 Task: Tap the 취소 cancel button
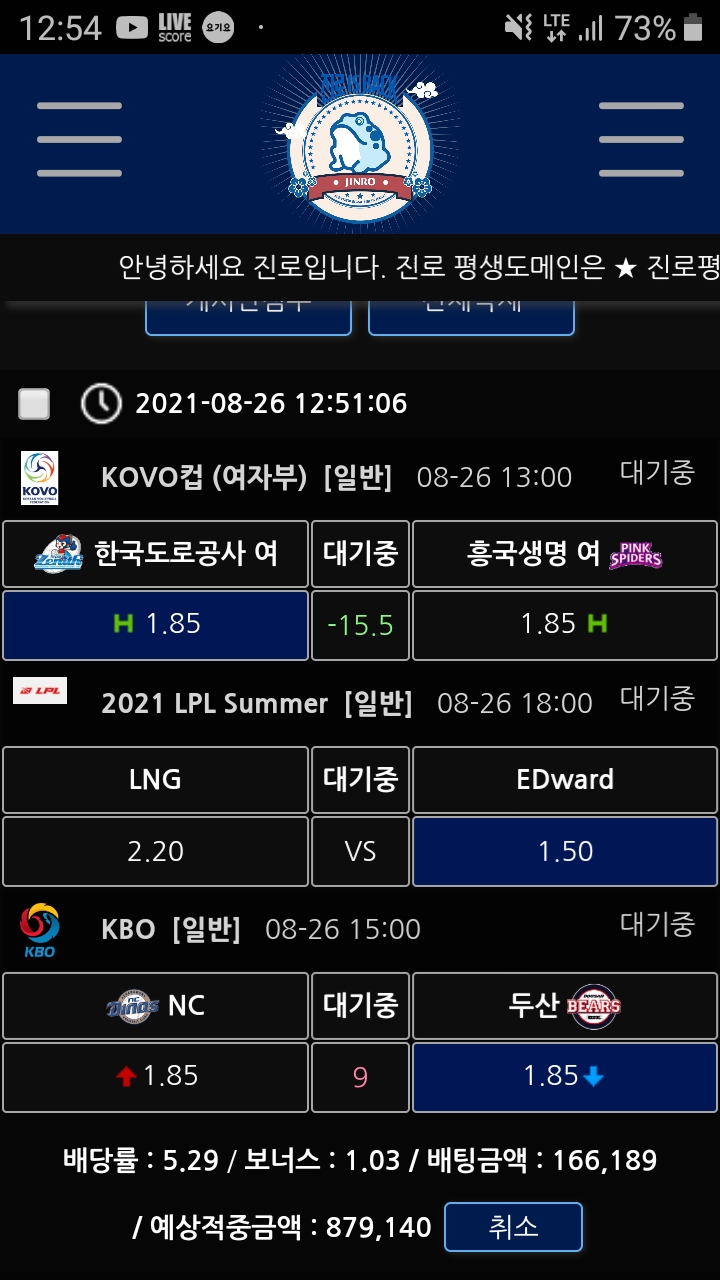513,1227
